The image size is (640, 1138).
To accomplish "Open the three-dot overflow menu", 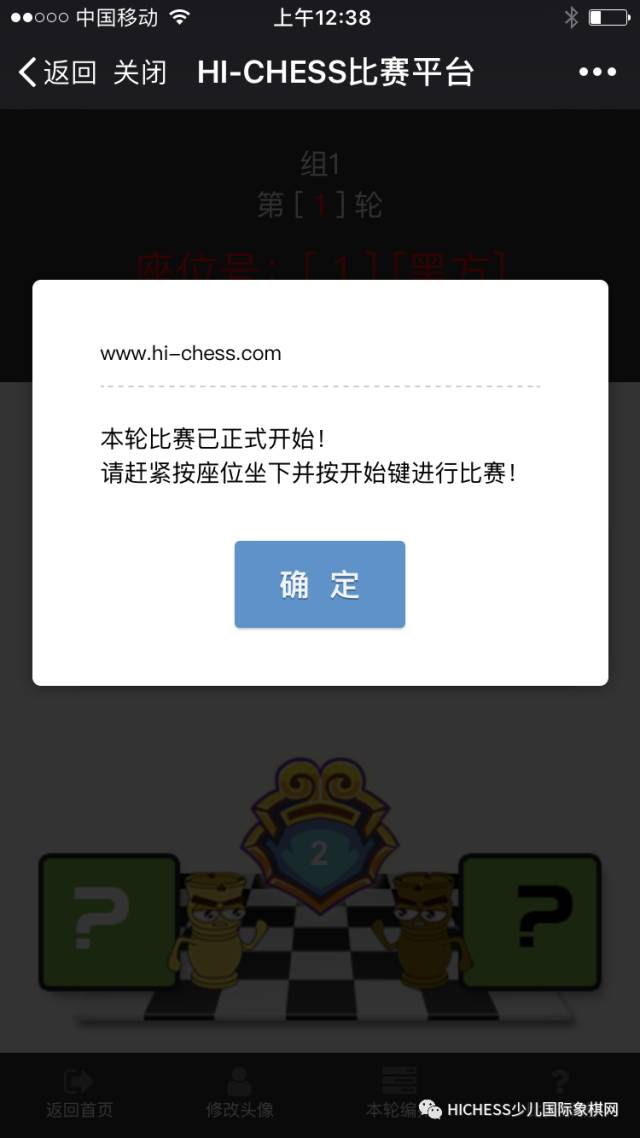I will pos(597,72).
